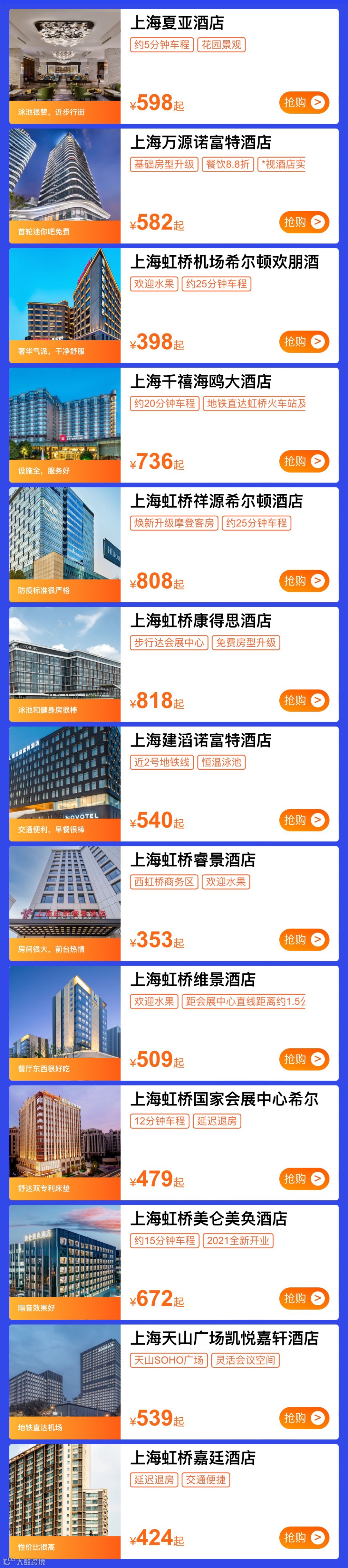Buy the 上海千禧海鸥大酒店 offer
348x1568 pixels.
(304, 461)
